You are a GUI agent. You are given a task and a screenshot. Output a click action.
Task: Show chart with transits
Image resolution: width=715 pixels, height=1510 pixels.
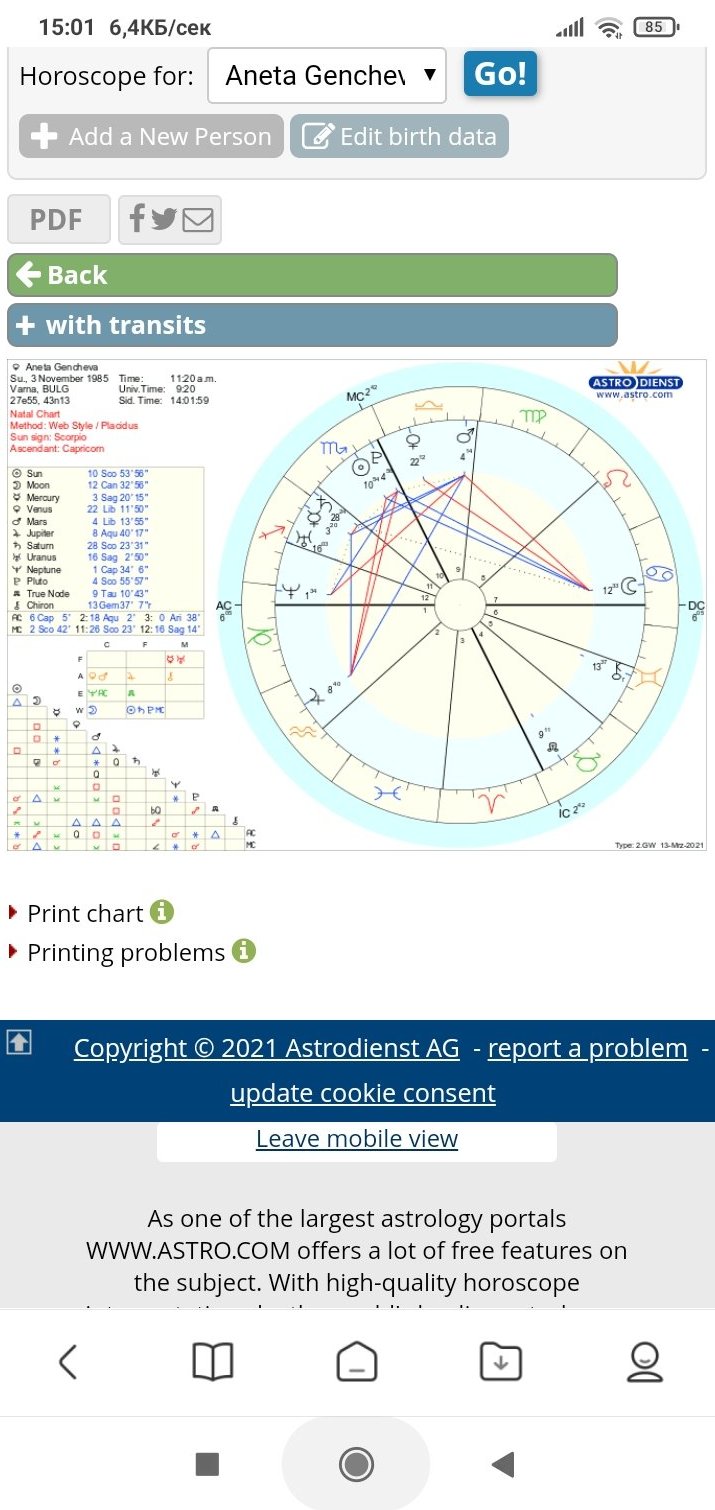point(312,325)
